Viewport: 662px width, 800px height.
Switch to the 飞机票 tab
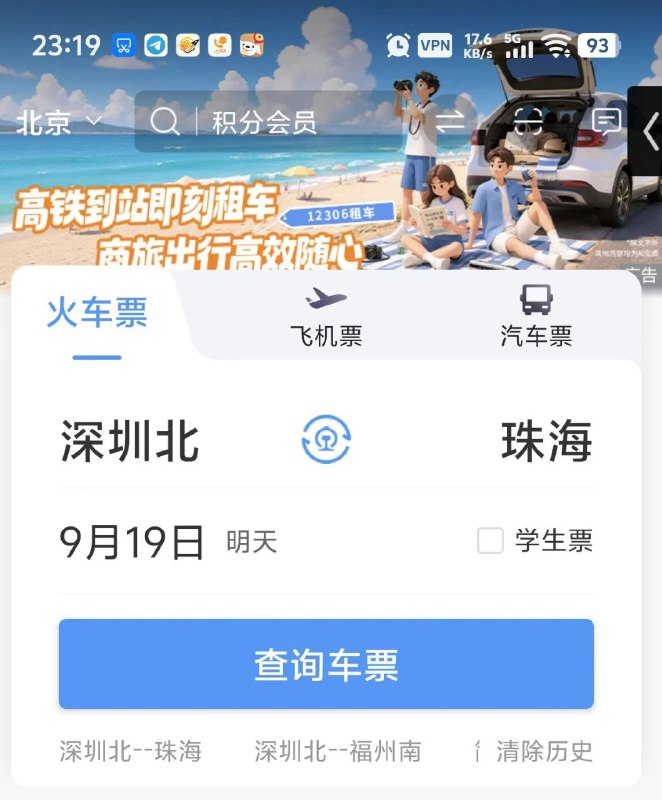point(326,317)
